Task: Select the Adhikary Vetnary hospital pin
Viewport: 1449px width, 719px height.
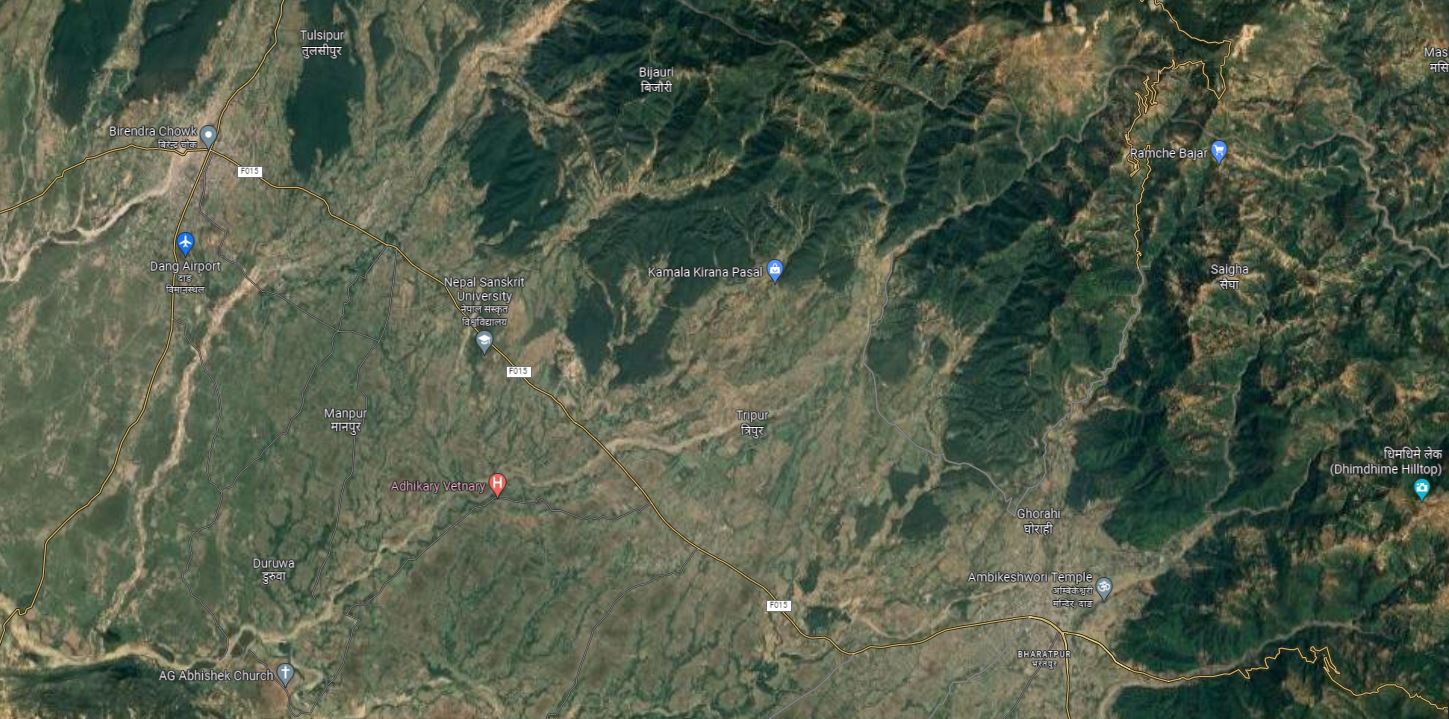Action: [x=497, y=485]
